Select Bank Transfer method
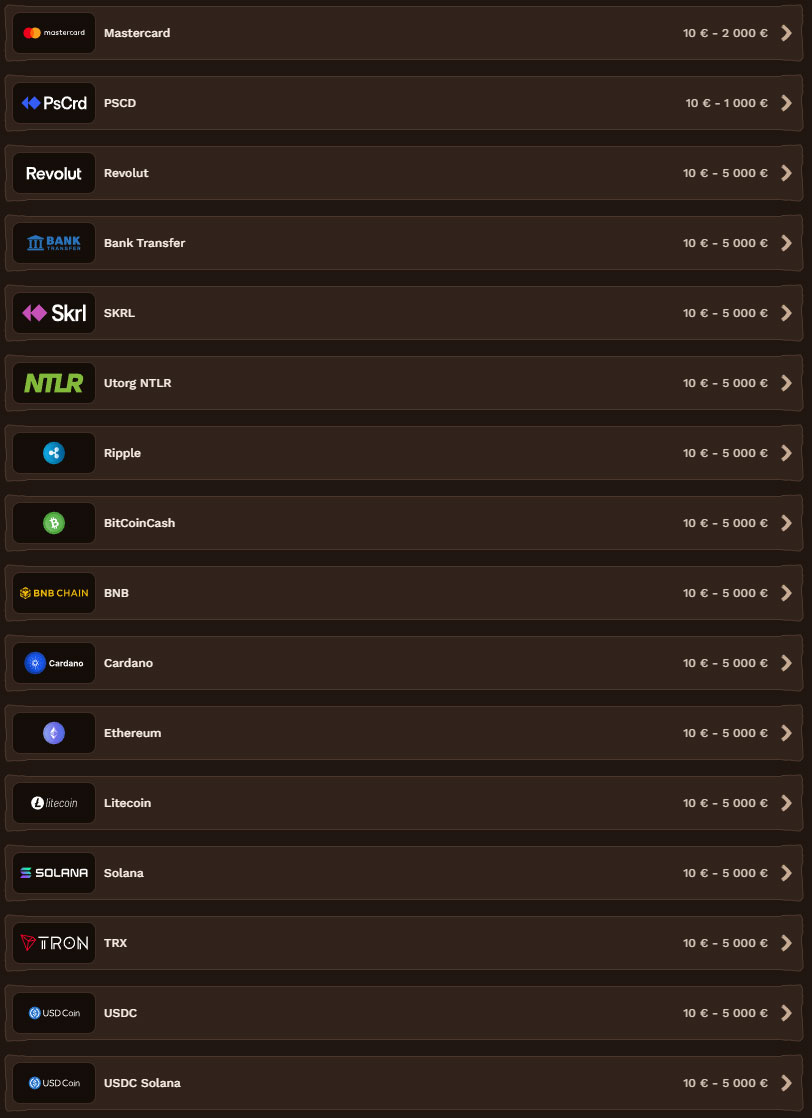 point(405,243)
